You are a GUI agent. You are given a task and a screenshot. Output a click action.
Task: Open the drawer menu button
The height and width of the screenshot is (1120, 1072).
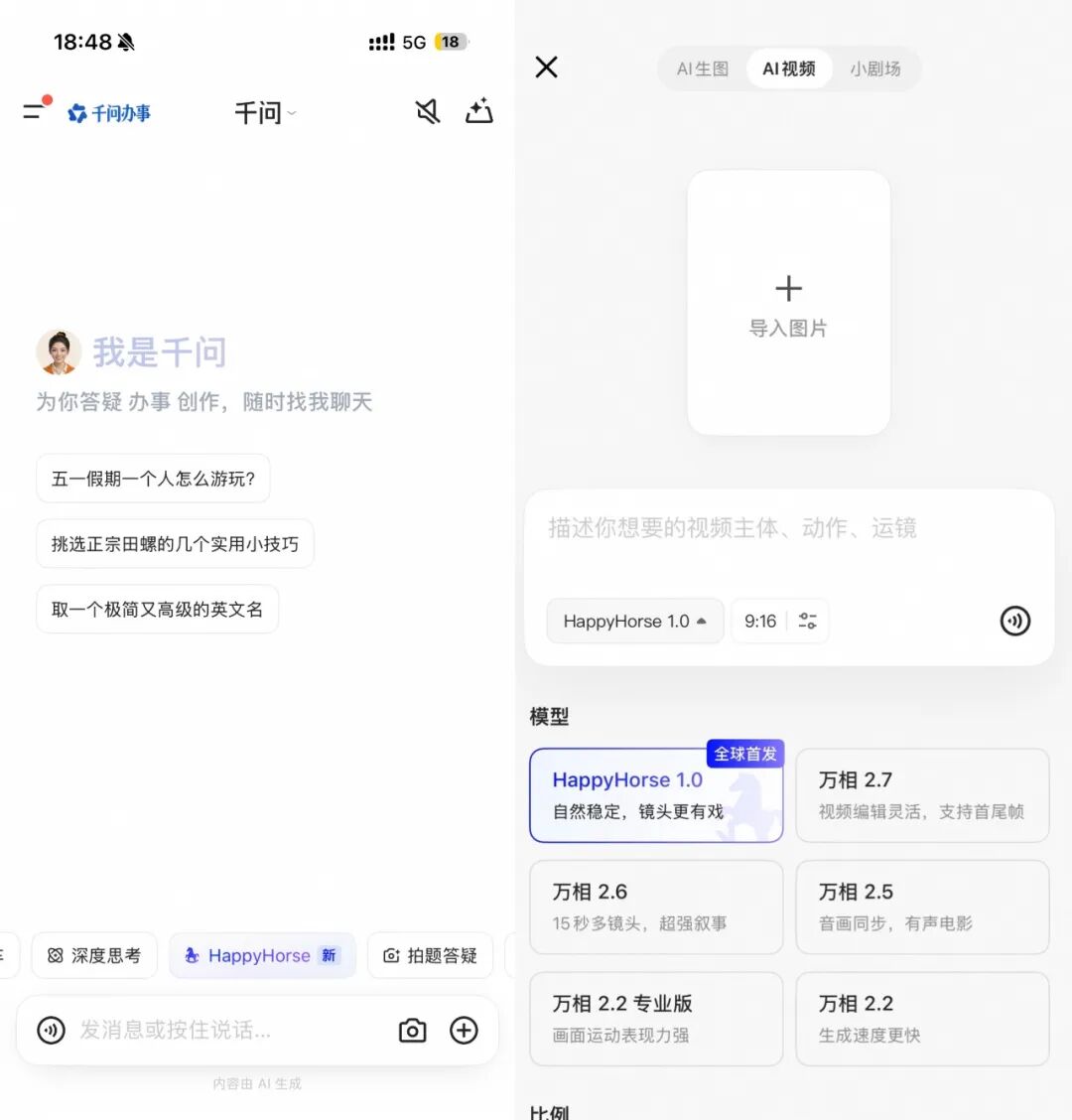35,110
